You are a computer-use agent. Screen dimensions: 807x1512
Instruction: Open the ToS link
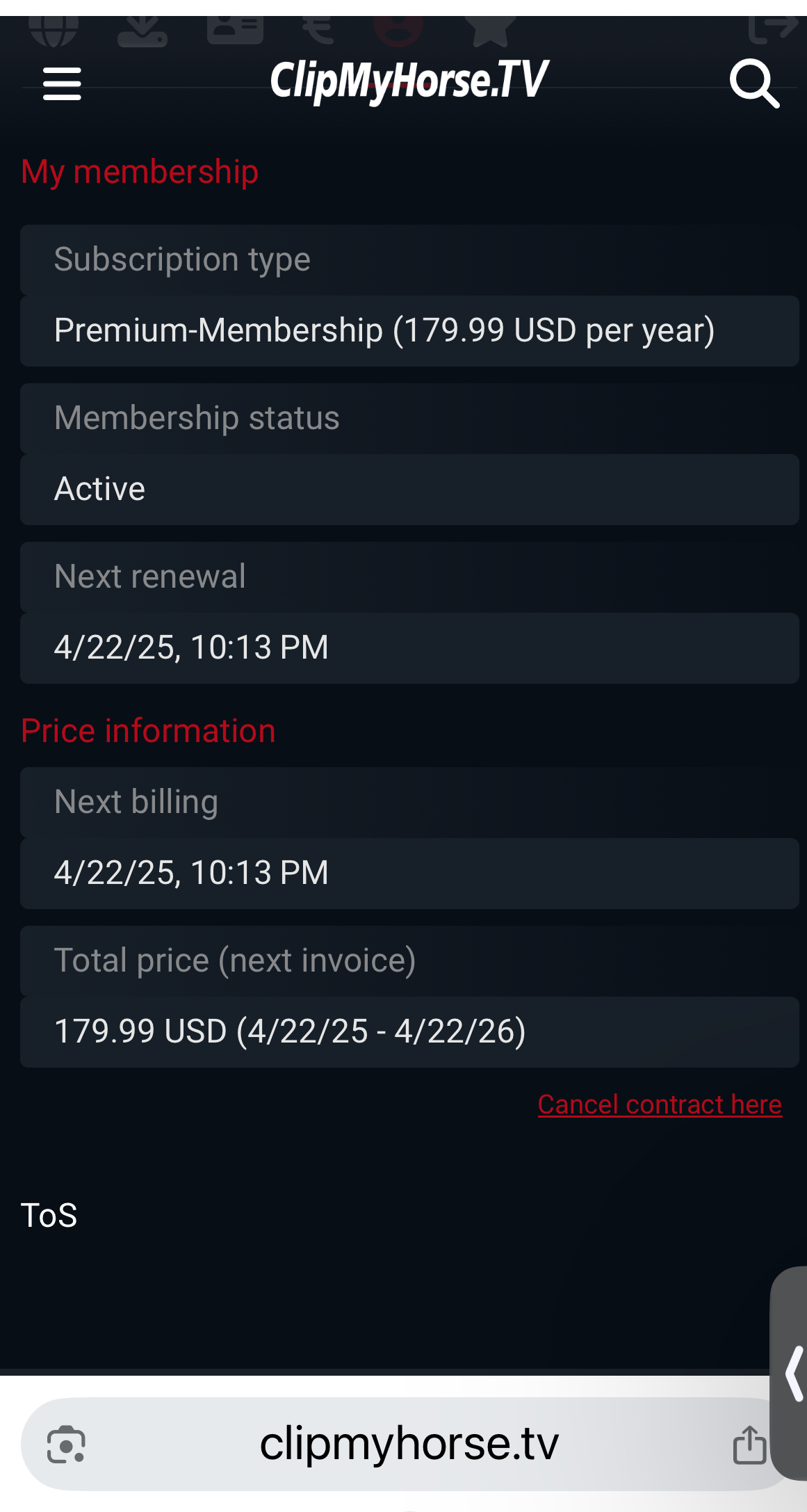click(x=49, y=1216)
